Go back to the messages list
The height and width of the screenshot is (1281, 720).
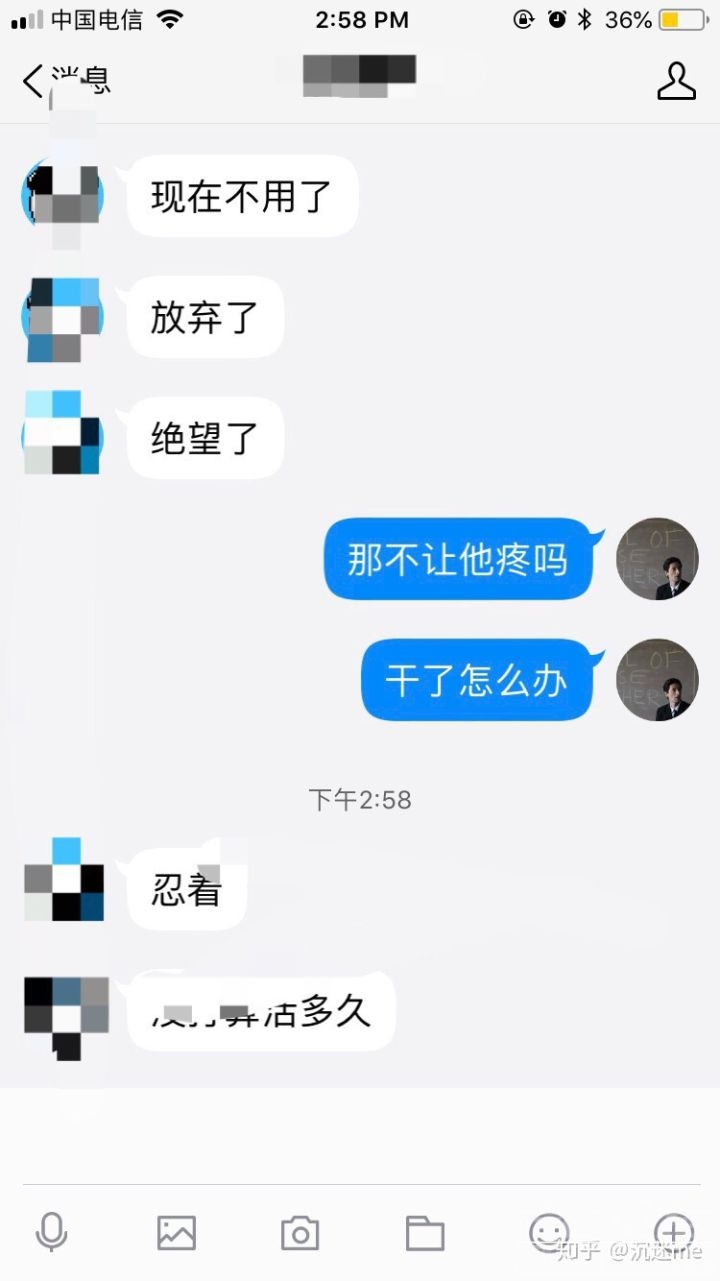click(60, 80)
